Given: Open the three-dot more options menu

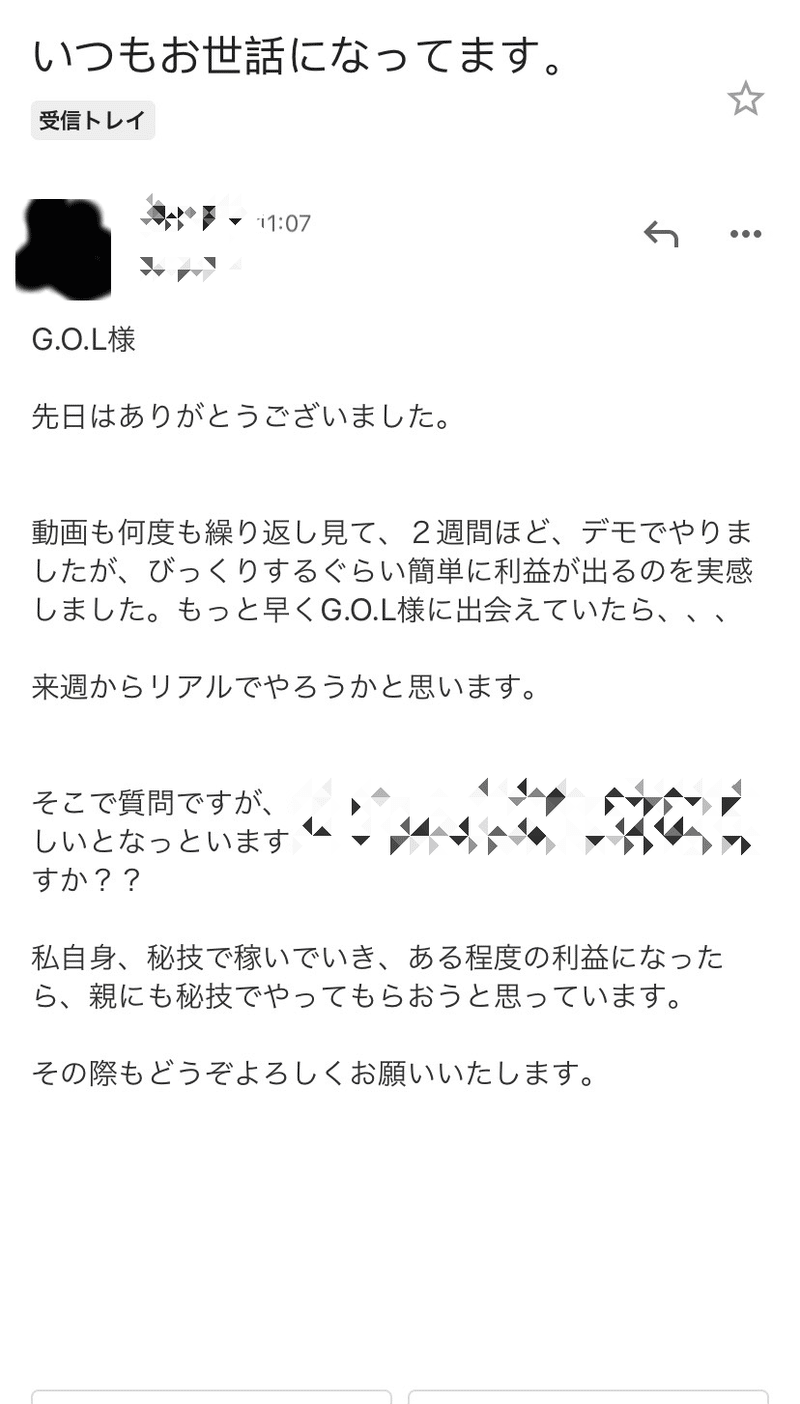Looking at the screenshot, I should (746, 234).
